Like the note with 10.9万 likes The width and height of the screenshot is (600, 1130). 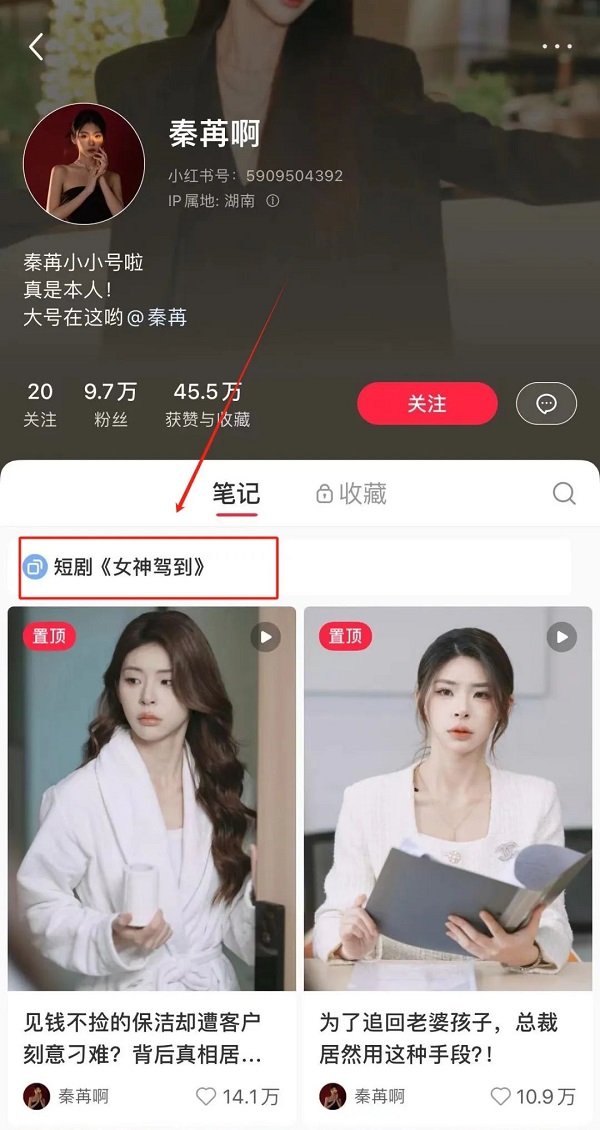tap(501, 1096)
